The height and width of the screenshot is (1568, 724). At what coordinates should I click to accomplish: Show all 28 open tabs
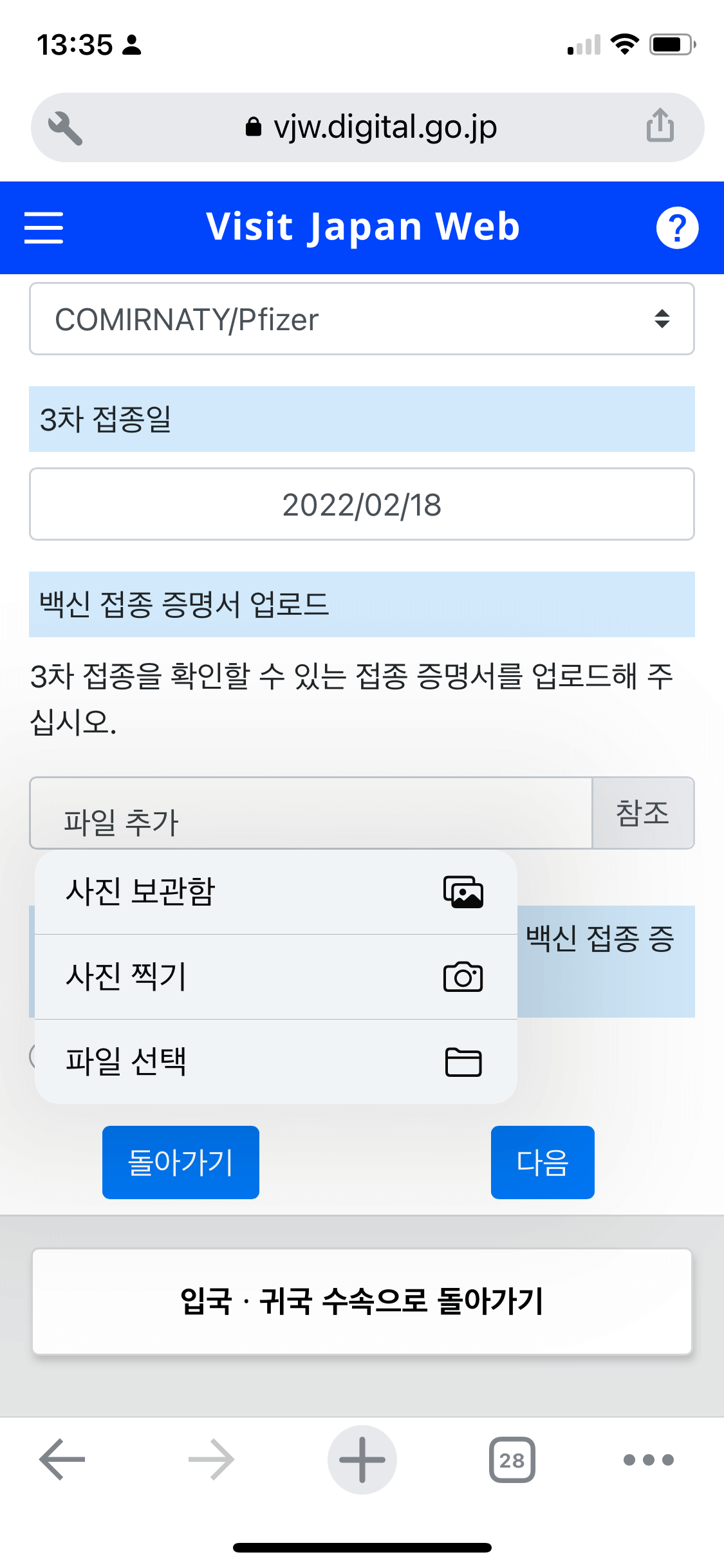(x=512, y=1459)
